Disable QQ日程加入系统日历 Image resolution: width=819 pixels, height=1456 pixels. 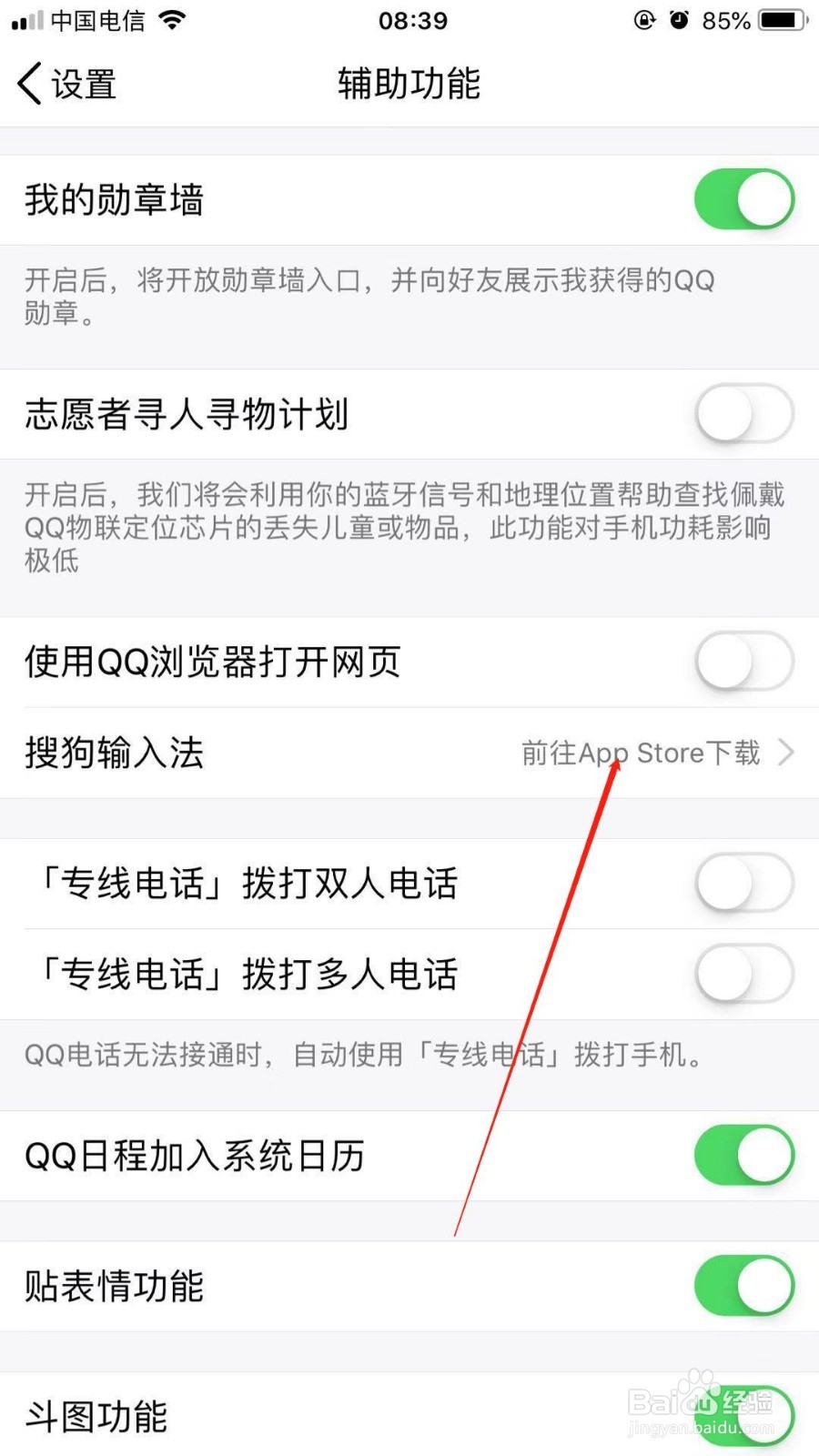tap(744, 1156)
